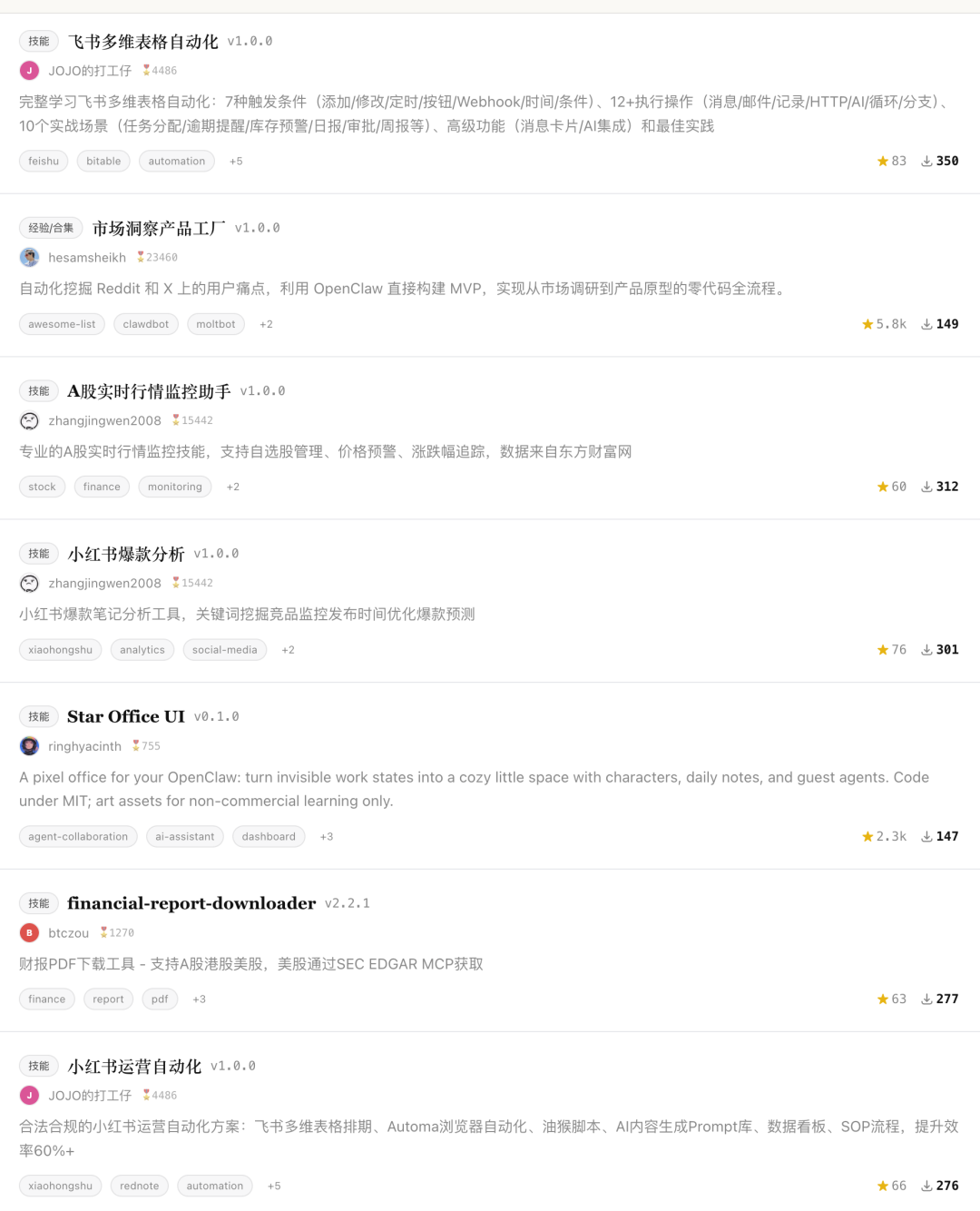This screenshot has width=980, height=1211.
Task: Open the 小红书爆款分析 skill
Action: [x=126, y=554]
